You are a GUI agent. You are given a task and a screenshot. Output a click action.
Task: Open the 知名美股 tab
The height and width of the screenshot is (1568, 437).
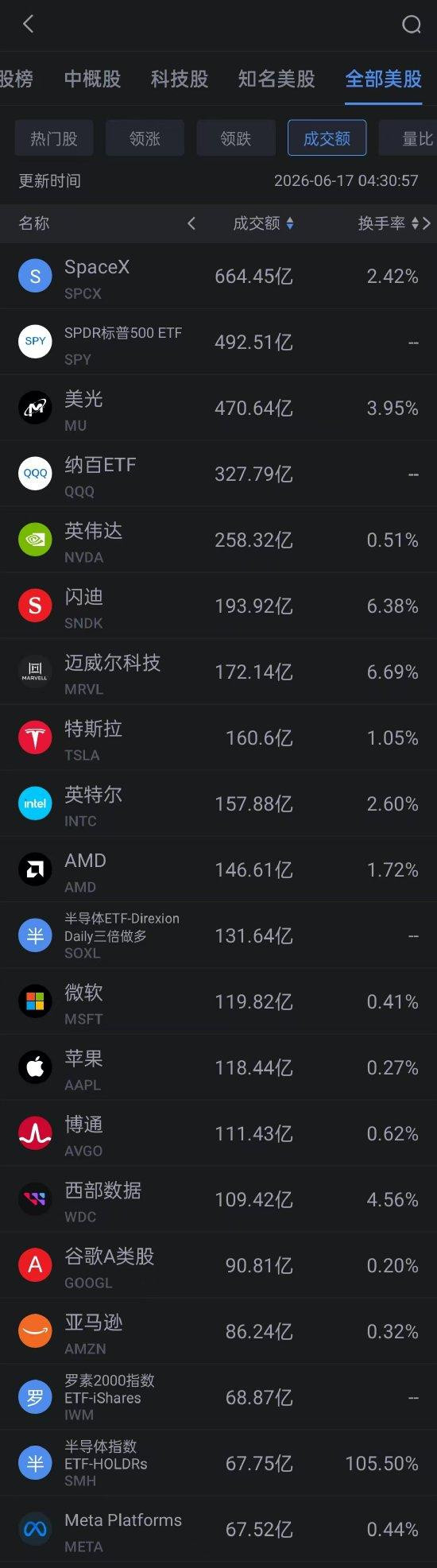click(x=277, y=79)
